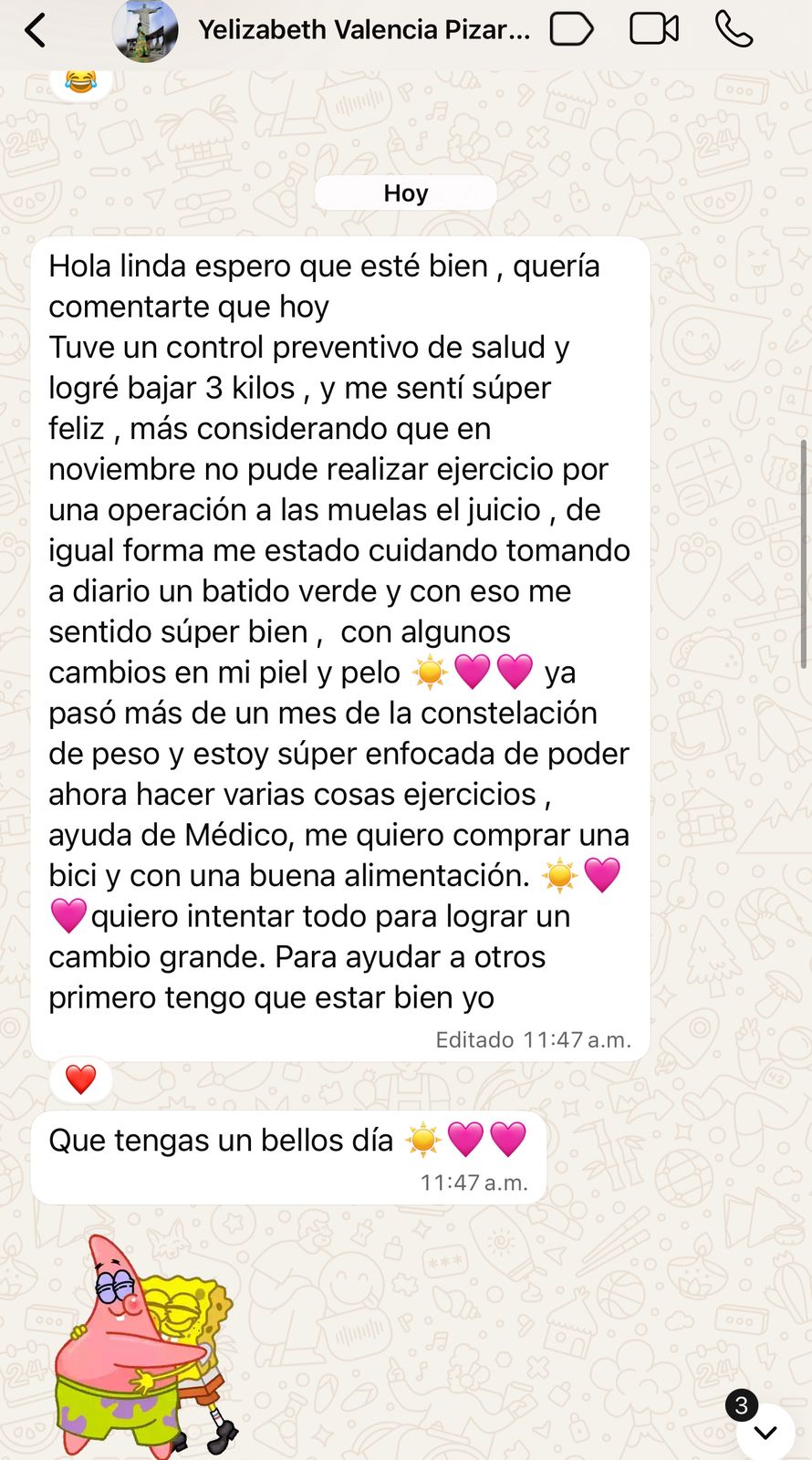View Yelizabeth Valencia Pizar contact info
Viewport: 812px width, 1460px height.
[x=363, y=30]
